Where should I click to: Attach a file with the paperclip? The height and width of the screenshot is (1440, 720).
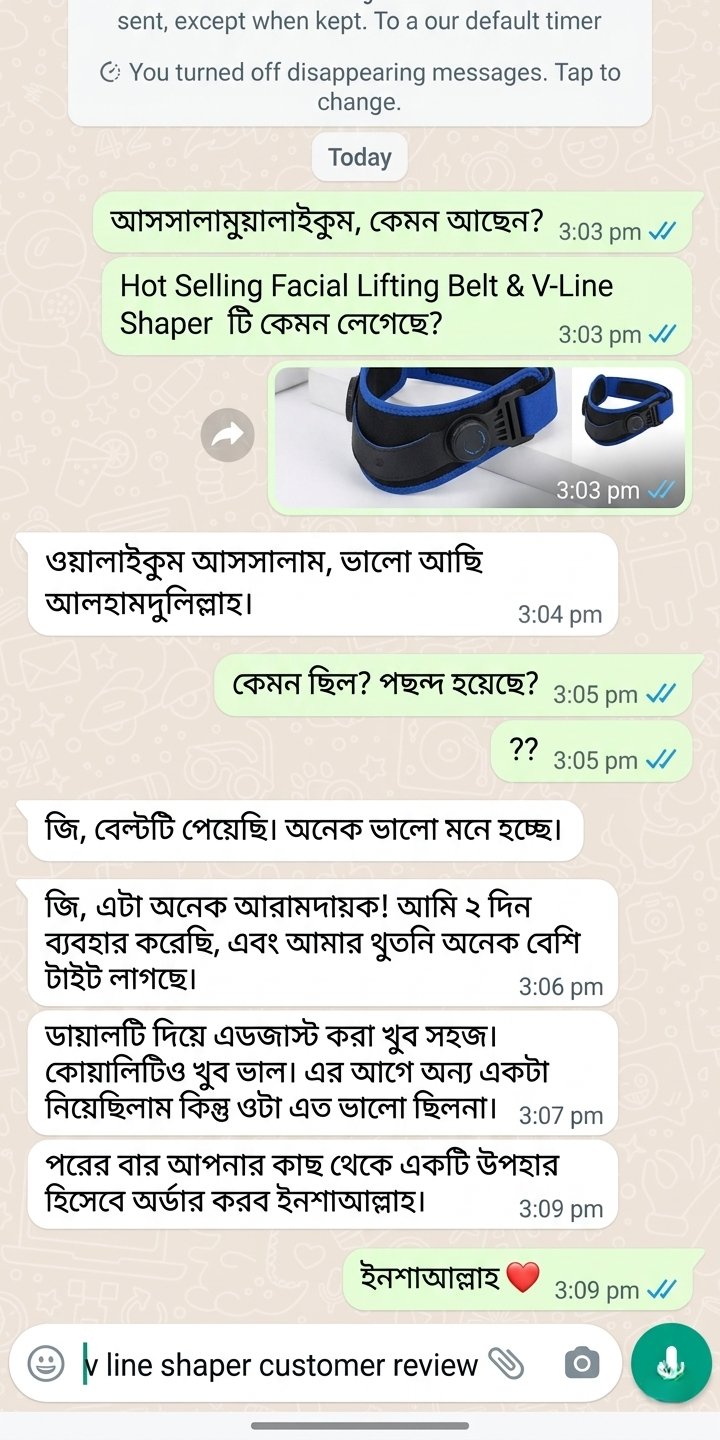[507, 1363]
